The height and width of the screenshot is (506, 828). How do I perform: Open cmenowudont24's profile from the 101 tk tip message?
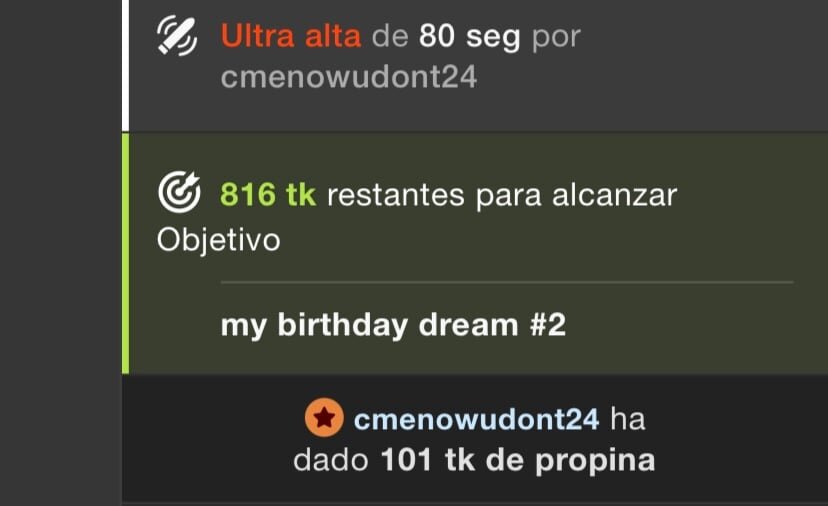476,419
